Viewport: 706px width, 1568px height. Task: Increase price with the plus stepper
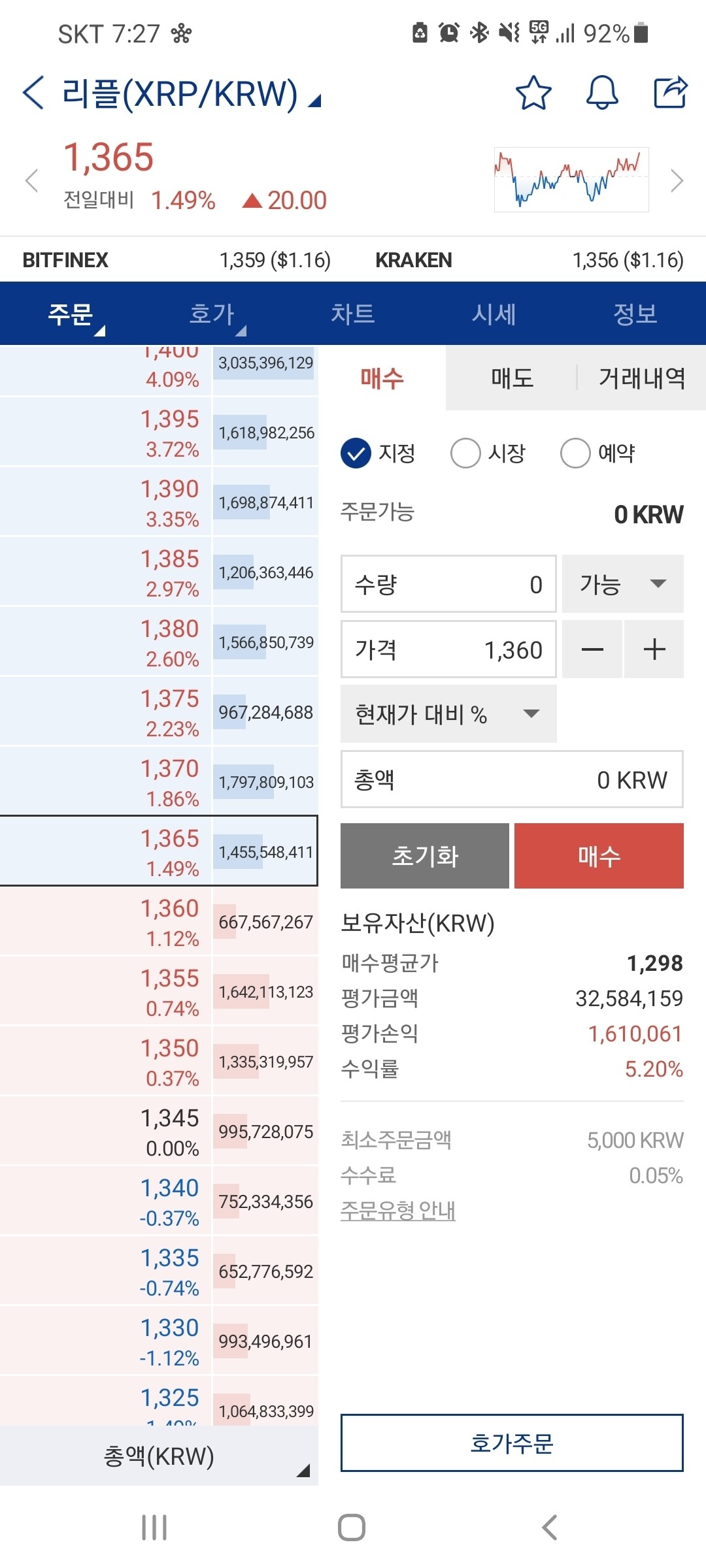pos(653,649)
